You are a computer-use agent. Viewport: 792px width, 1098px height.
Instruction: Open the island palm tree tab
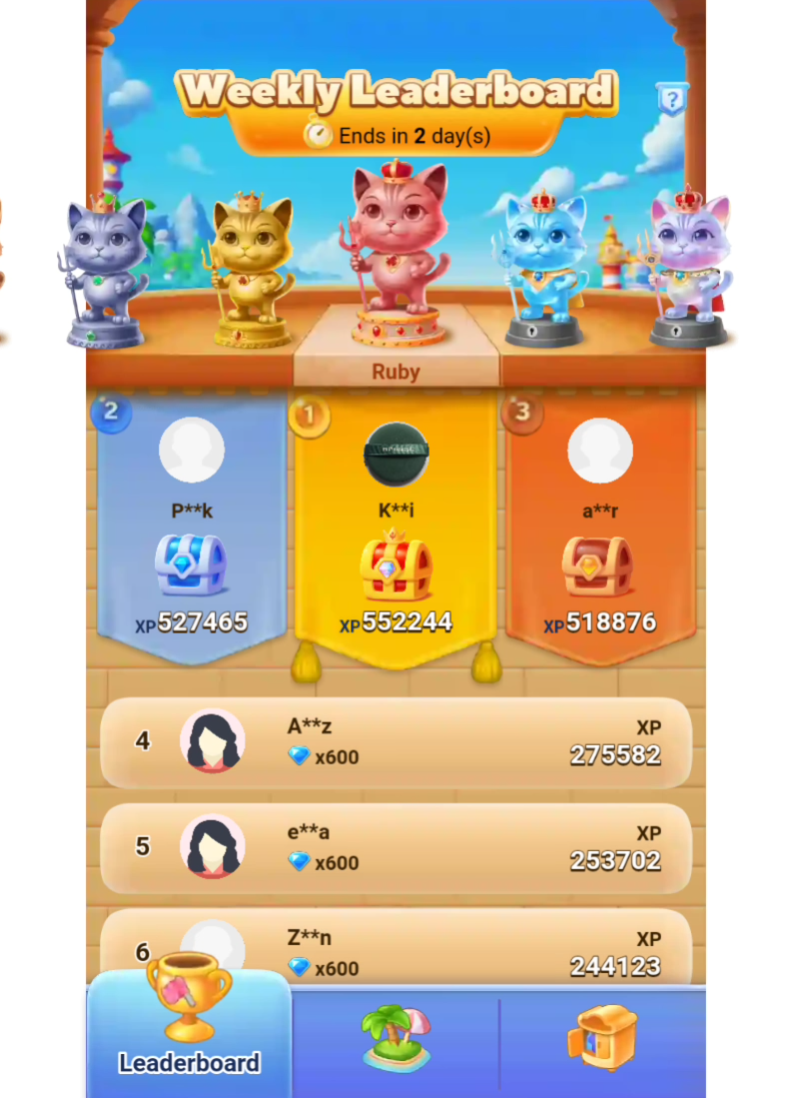(395, 1040)
